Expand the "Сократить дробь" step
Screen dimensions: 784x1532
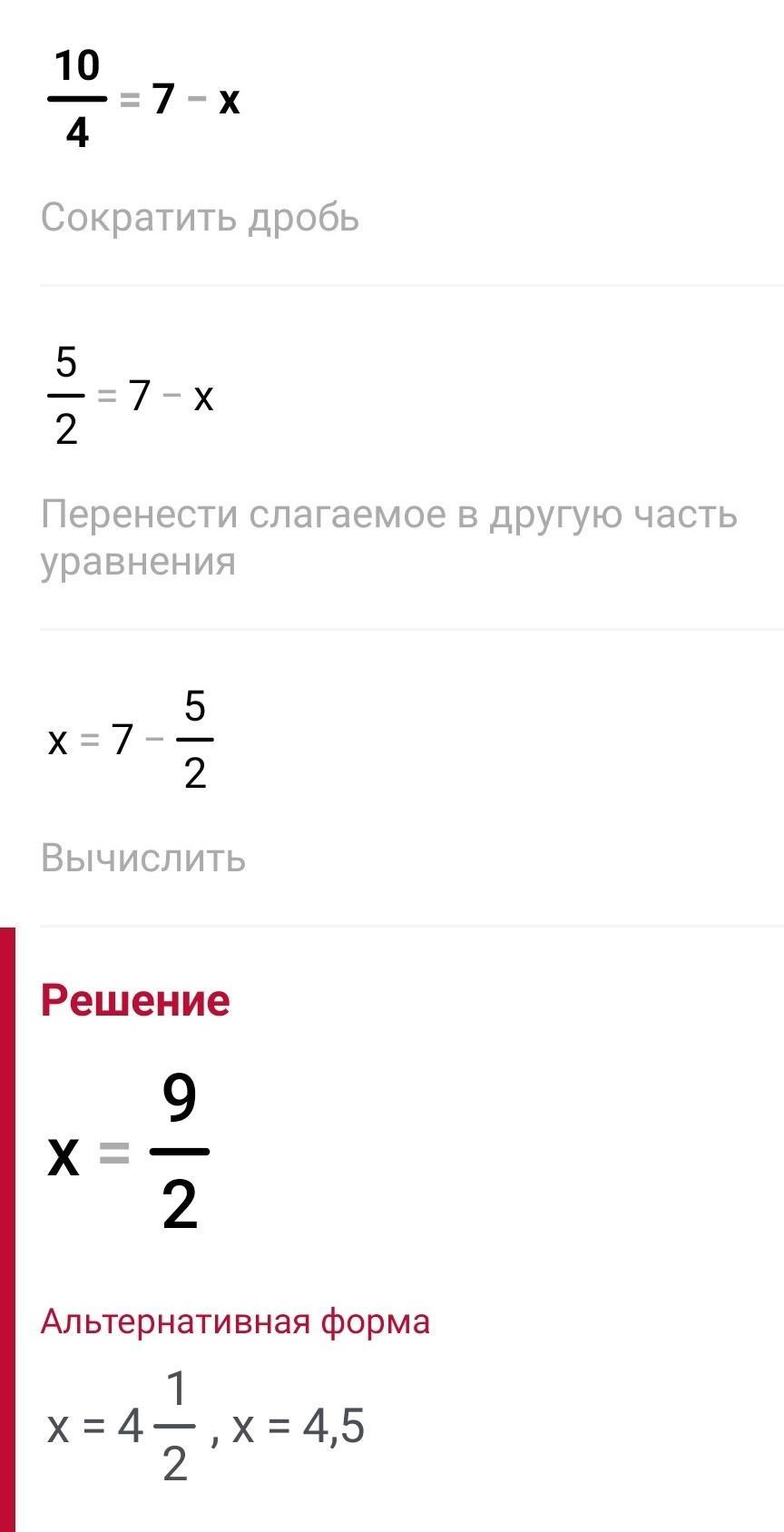[201, 218]
